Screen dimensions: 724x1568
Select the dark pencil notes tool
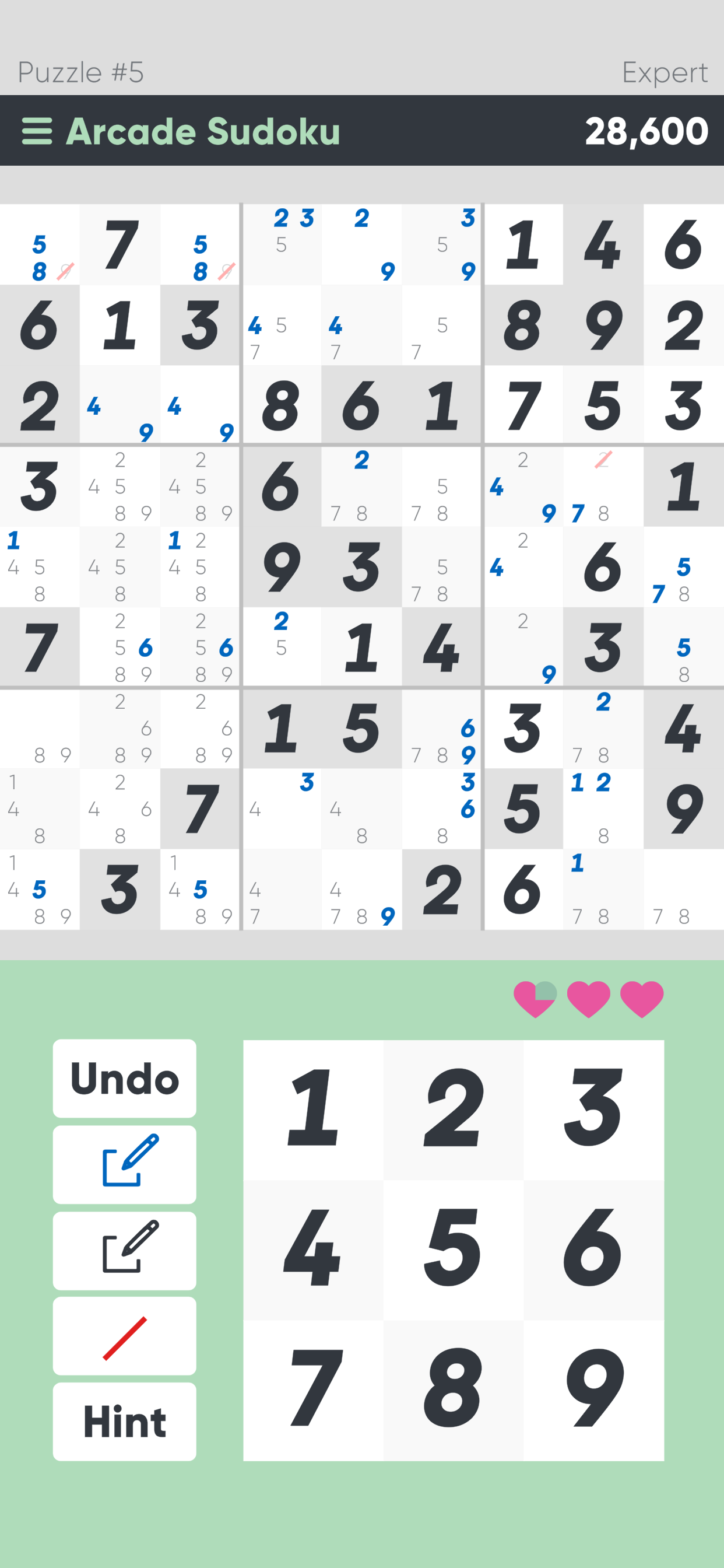coord(125,1250)
